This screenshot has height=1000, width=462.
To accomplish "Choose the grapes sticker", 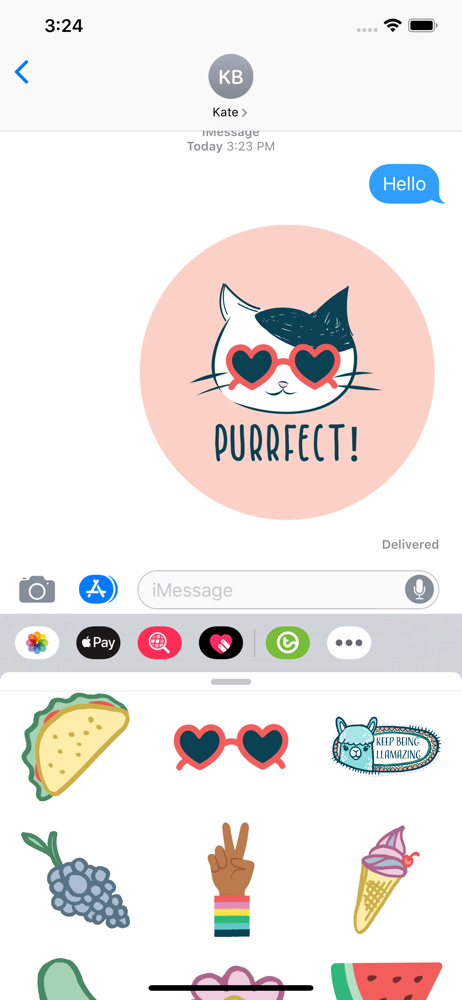I will pyautogui.click(x=75, y=879).
